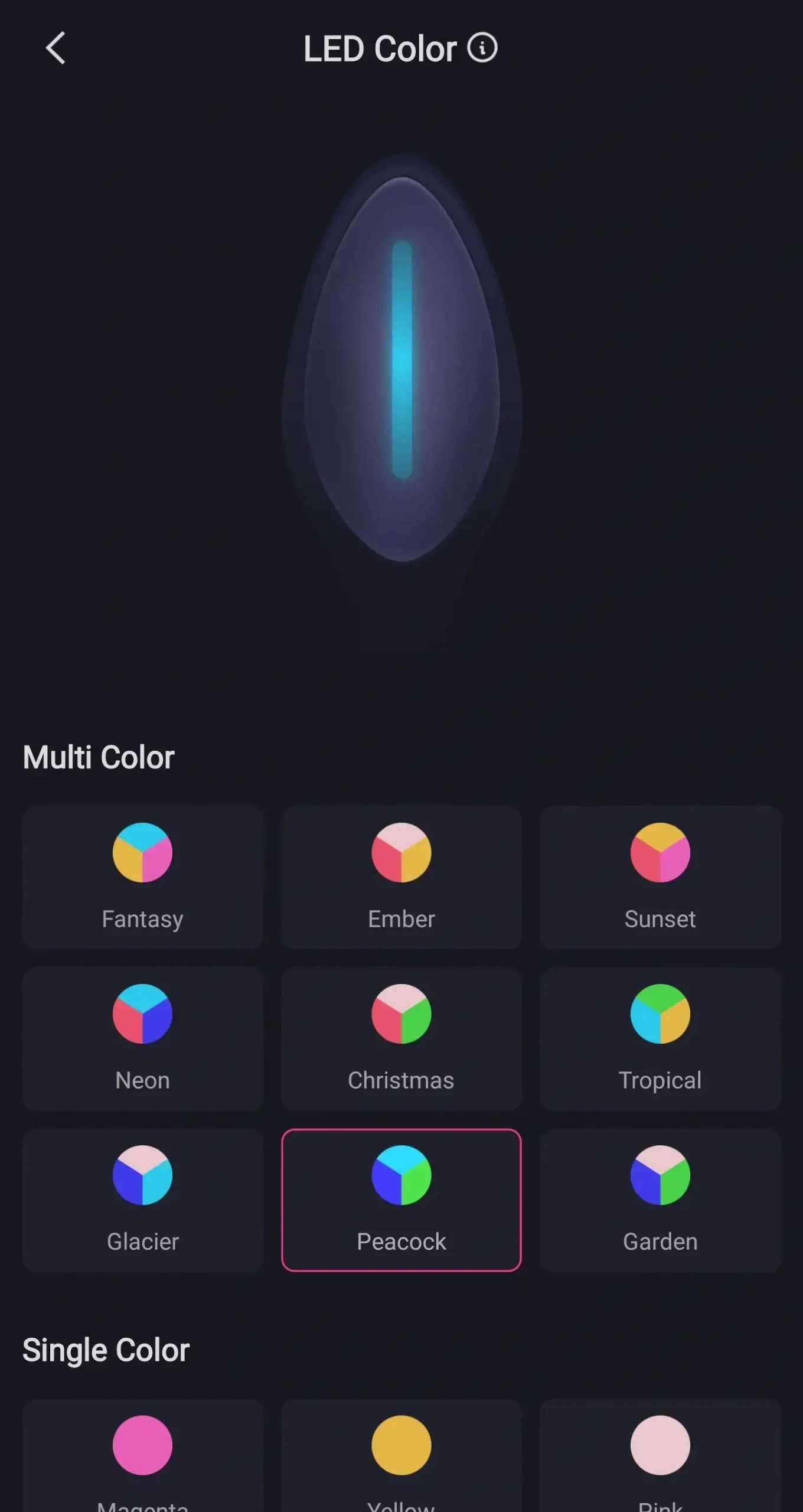
Task: Choose the Ember color theme
Action: click(401, 877)
